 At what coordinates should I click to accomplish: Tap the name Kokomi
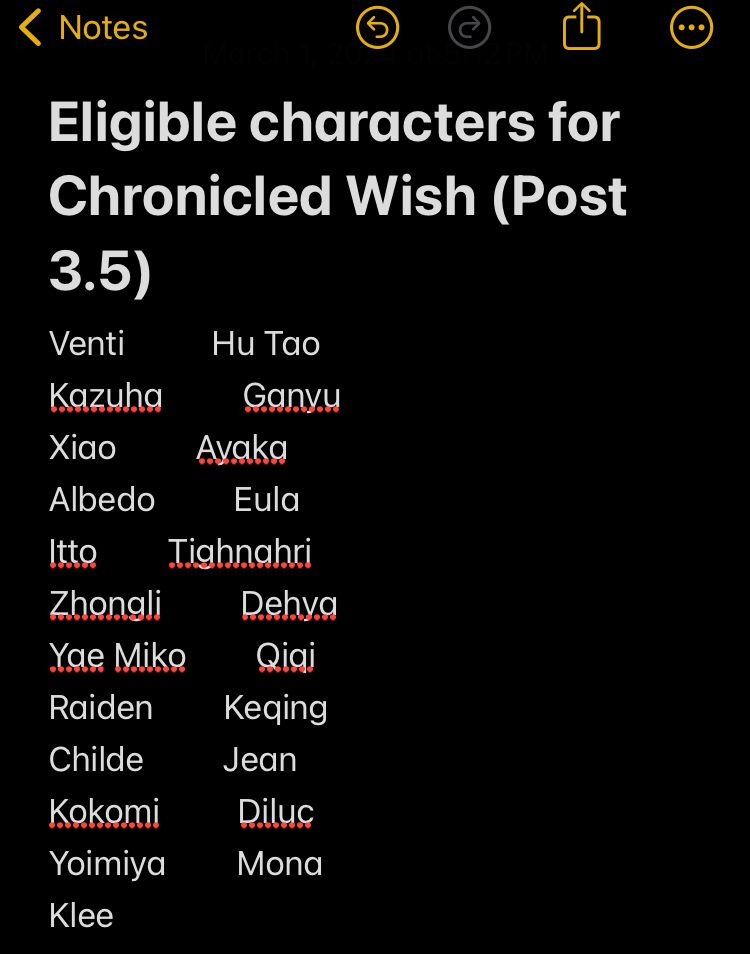(x=104, y=811)
